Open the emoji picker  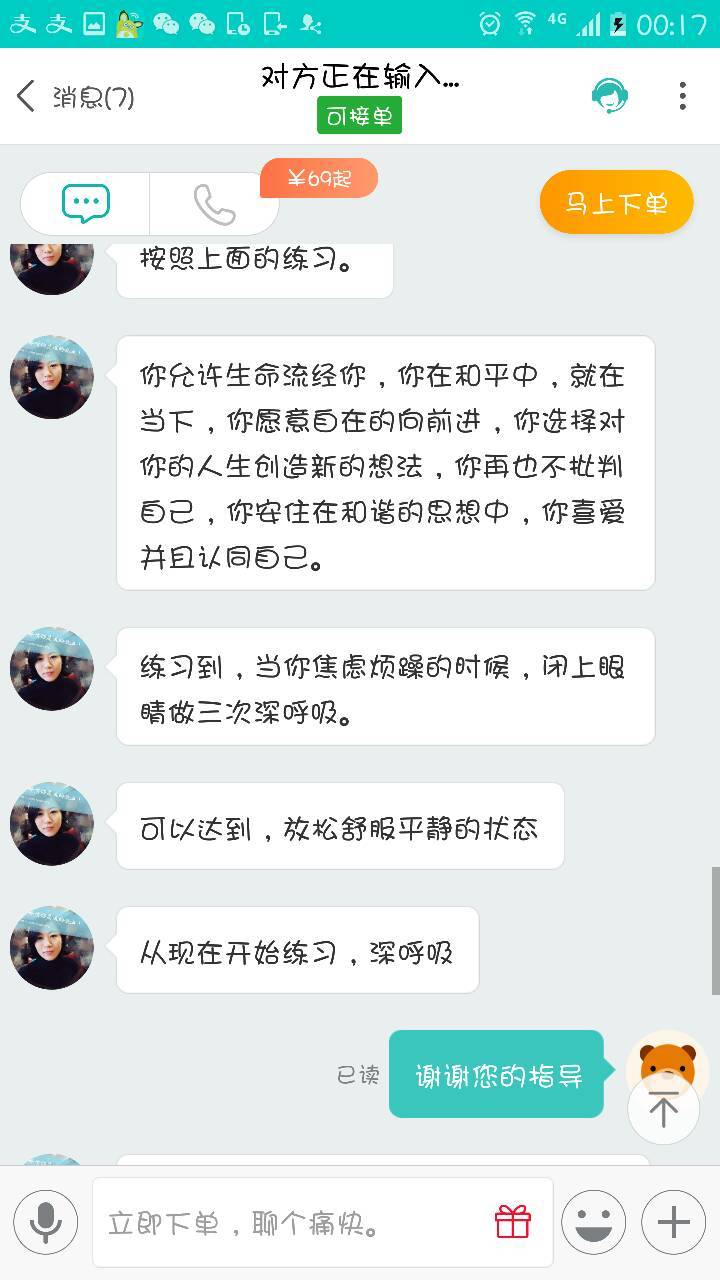tap(593, 1222)
